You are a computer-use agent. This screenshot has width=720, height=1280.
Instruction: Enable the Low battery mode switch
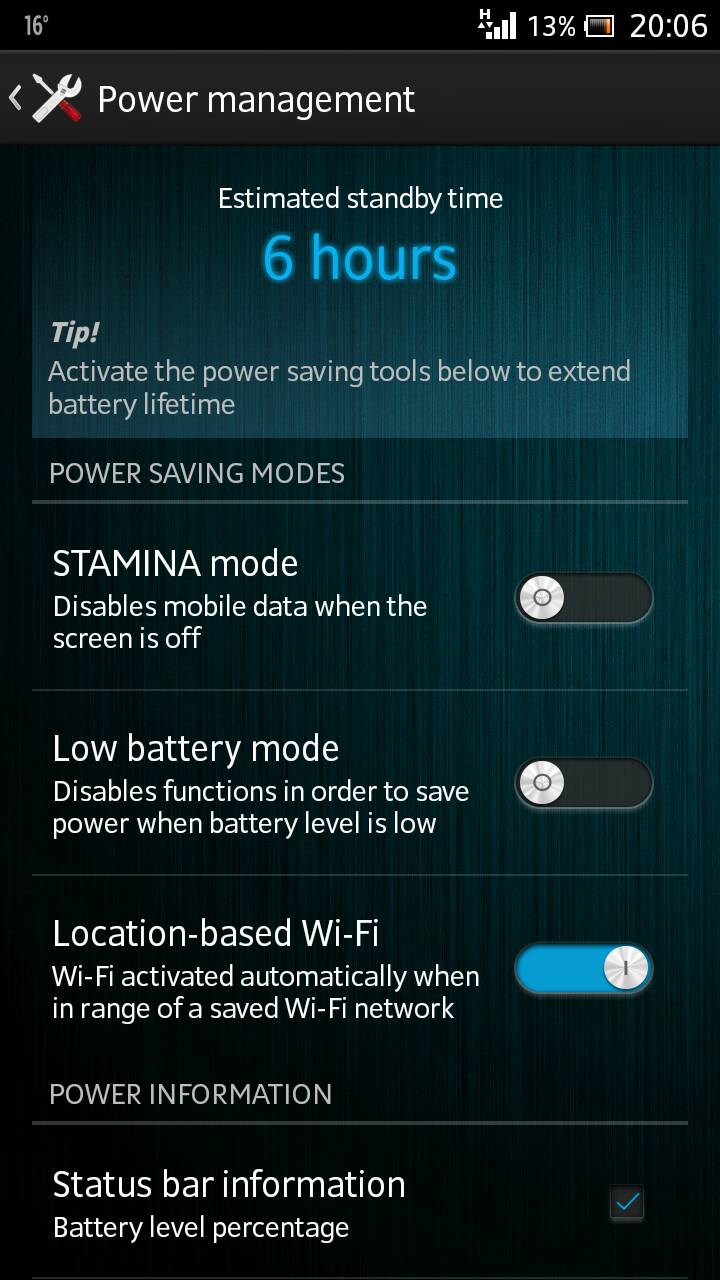click(584, 783)
